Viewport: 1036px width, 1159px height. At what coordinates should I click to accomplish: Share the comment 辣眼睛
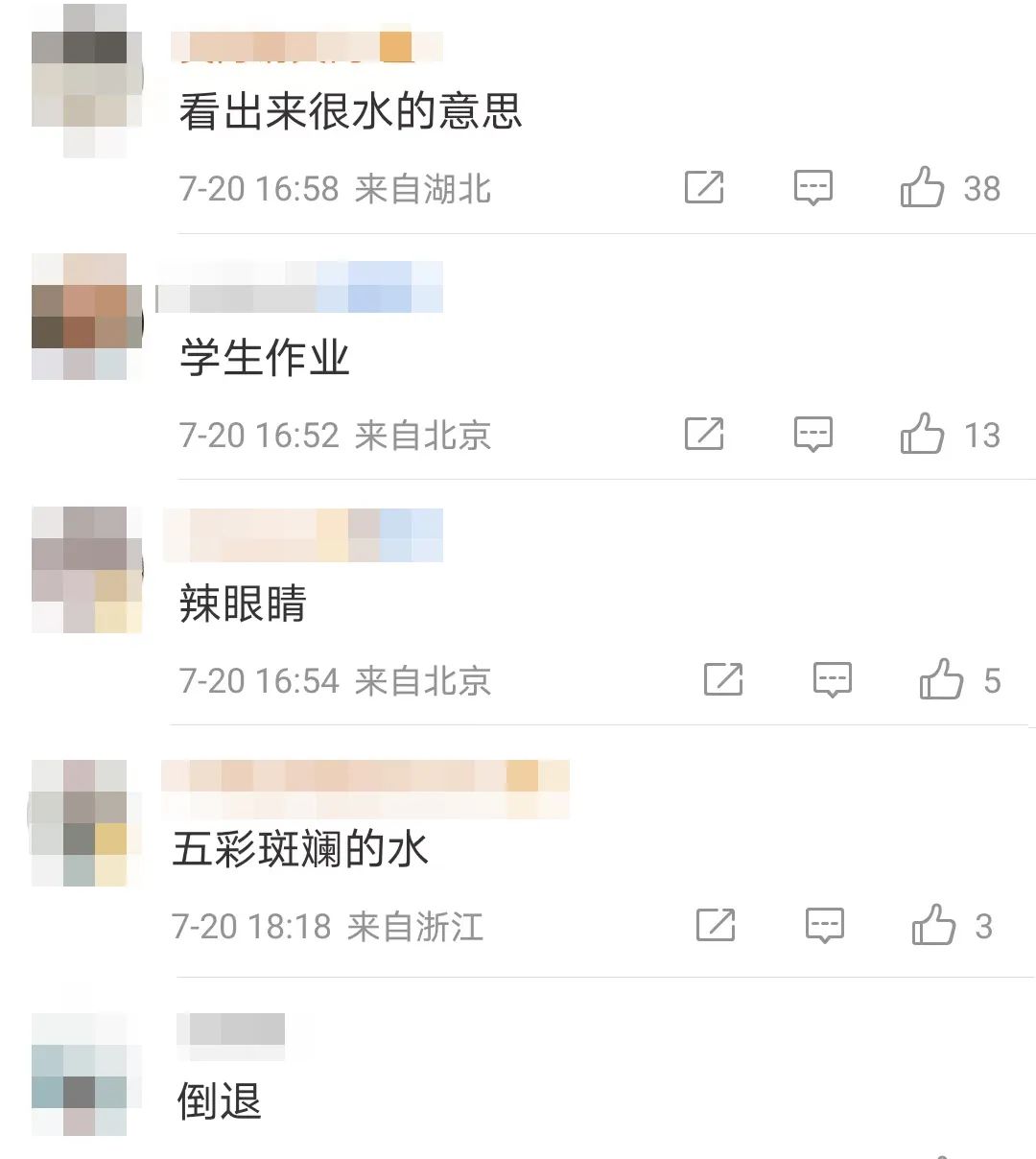[x=723, y=679]
